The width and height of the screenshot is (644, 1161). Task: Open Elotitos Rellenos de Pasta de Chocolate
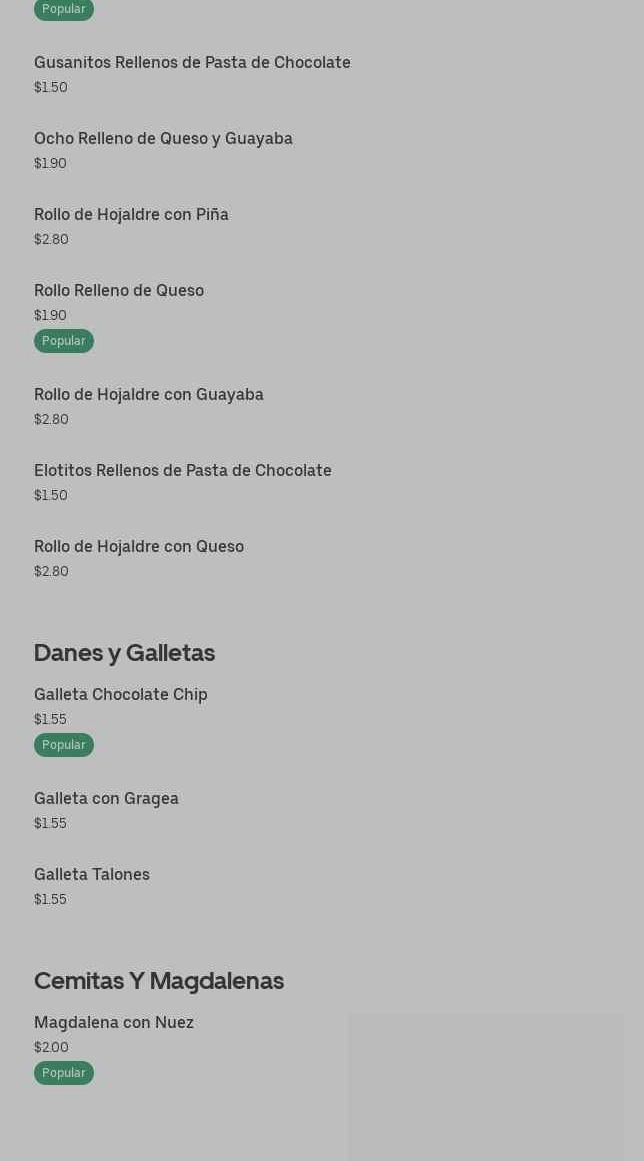pyautogui.click(x=182, y=471)
